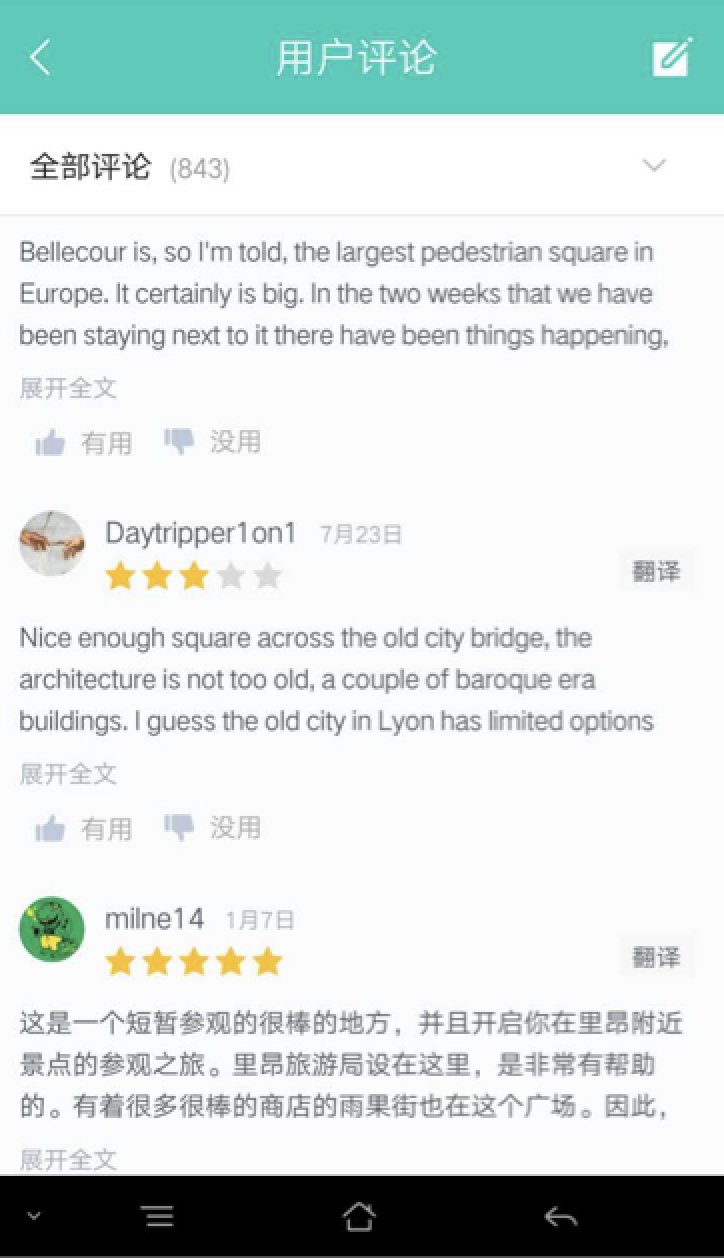Viewport: 724px width, 1258px height.
Task: Mark the Bellecour review as 没用
Action: 213,442
